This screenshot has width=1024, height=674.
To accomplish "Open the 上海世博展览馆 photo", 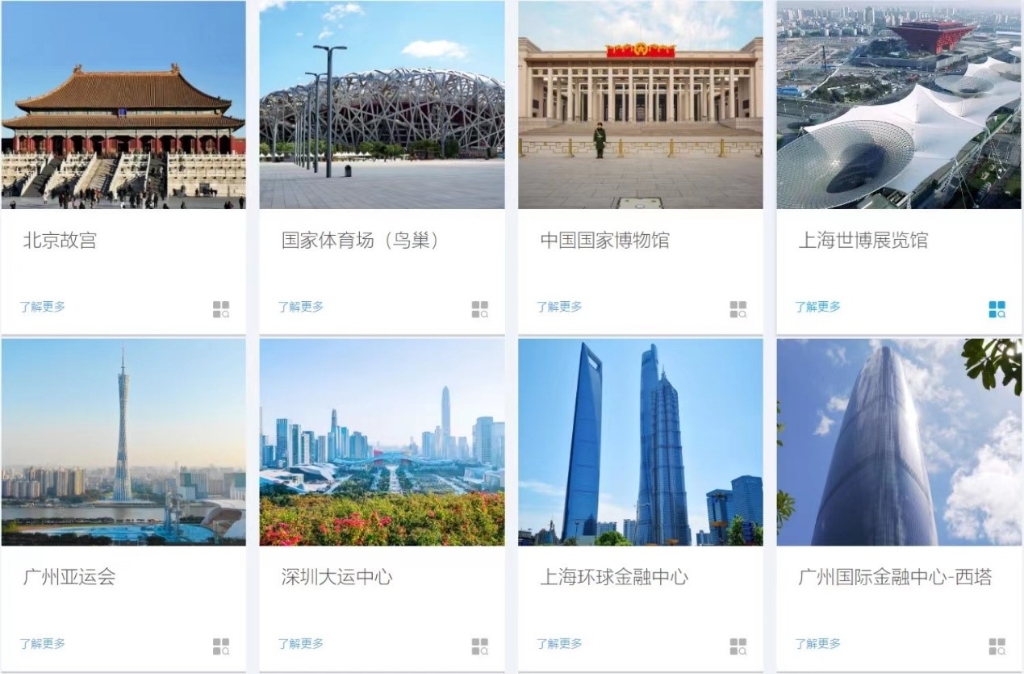I will pos(899,105).
